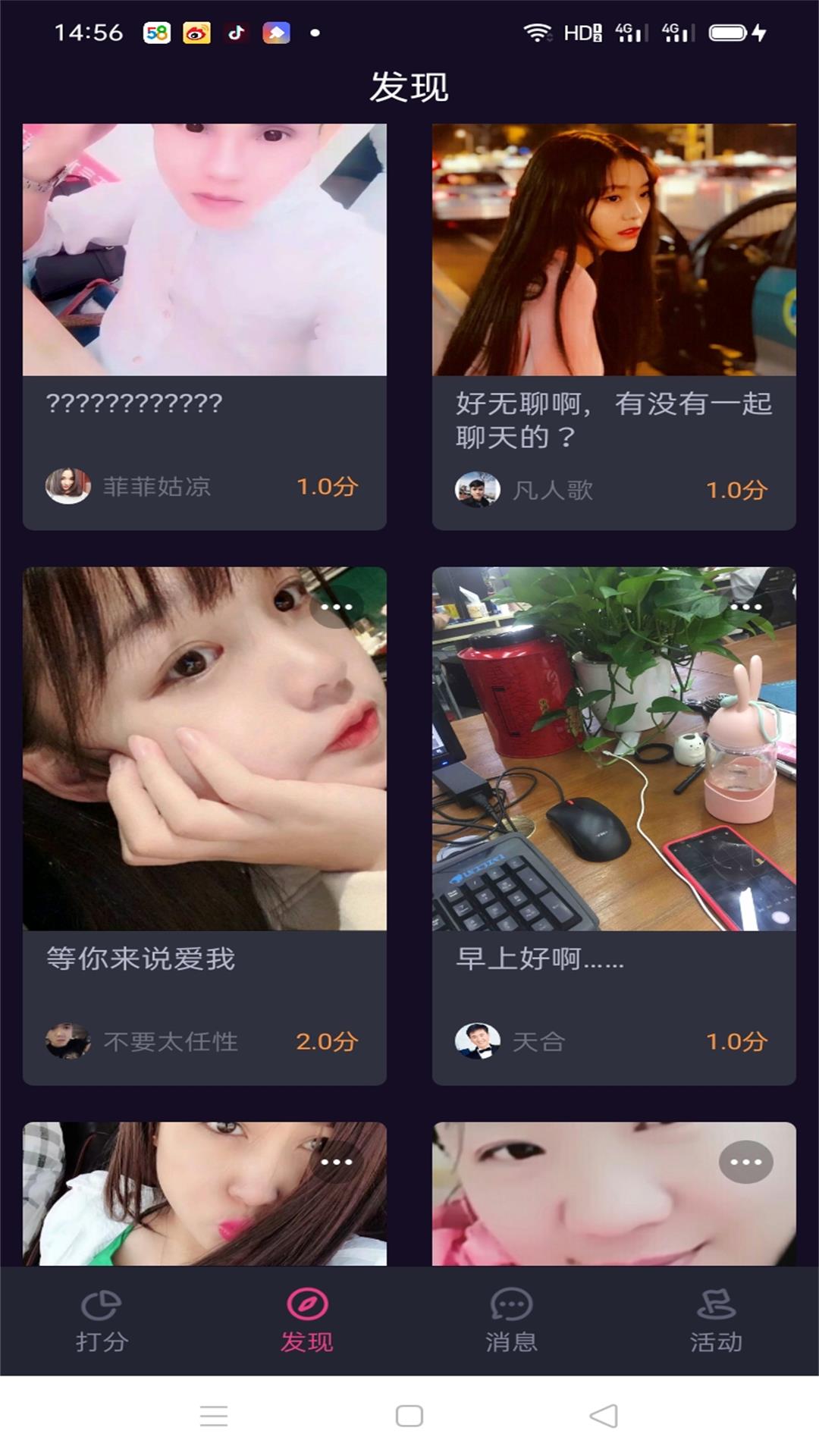Go to the 活动 tab
Viewport: 819px width, 1456px height.
(x=716, y=1321)
